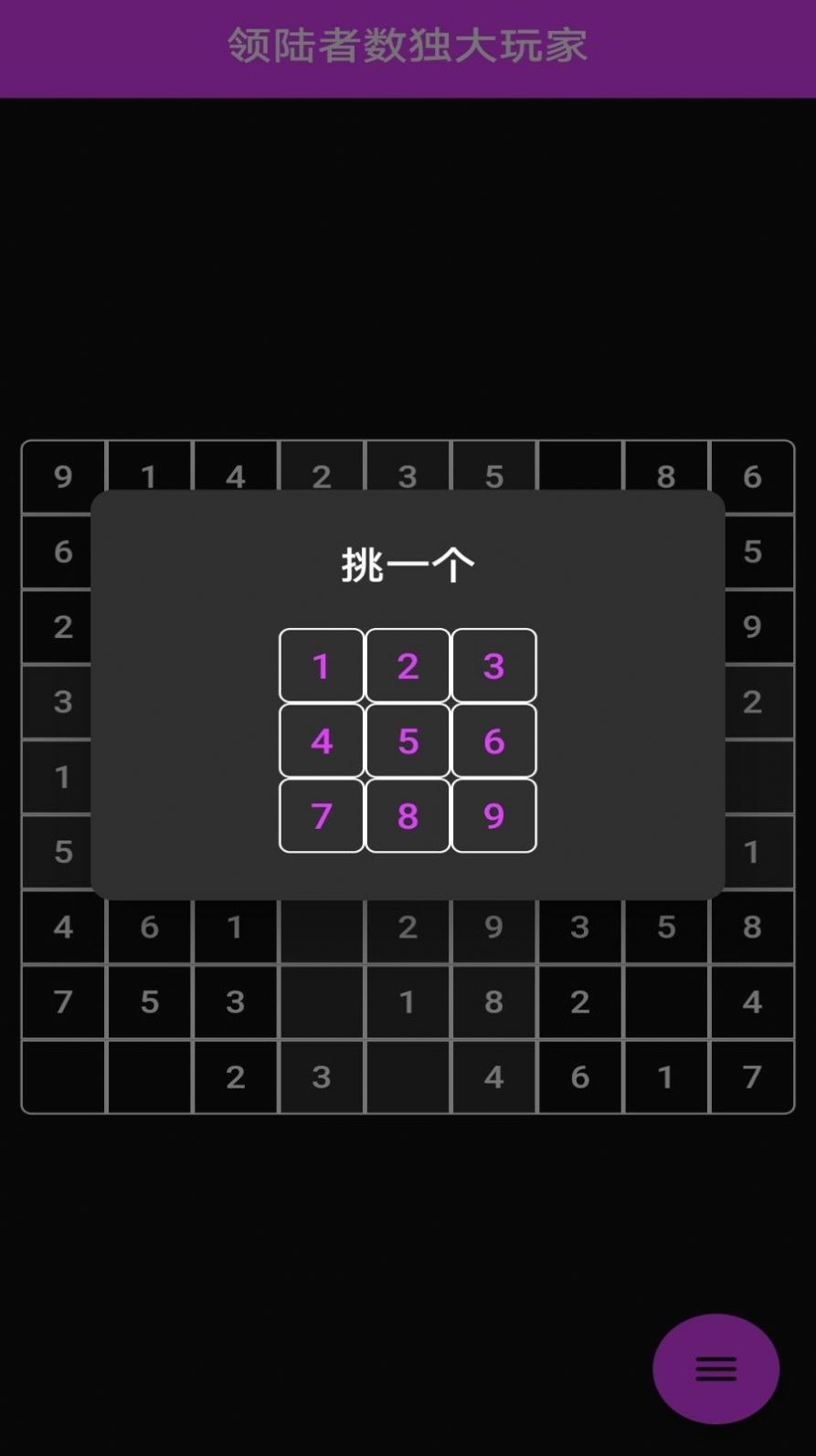
Task: Choose number 8 in the picker
Action: coord(408,815)
